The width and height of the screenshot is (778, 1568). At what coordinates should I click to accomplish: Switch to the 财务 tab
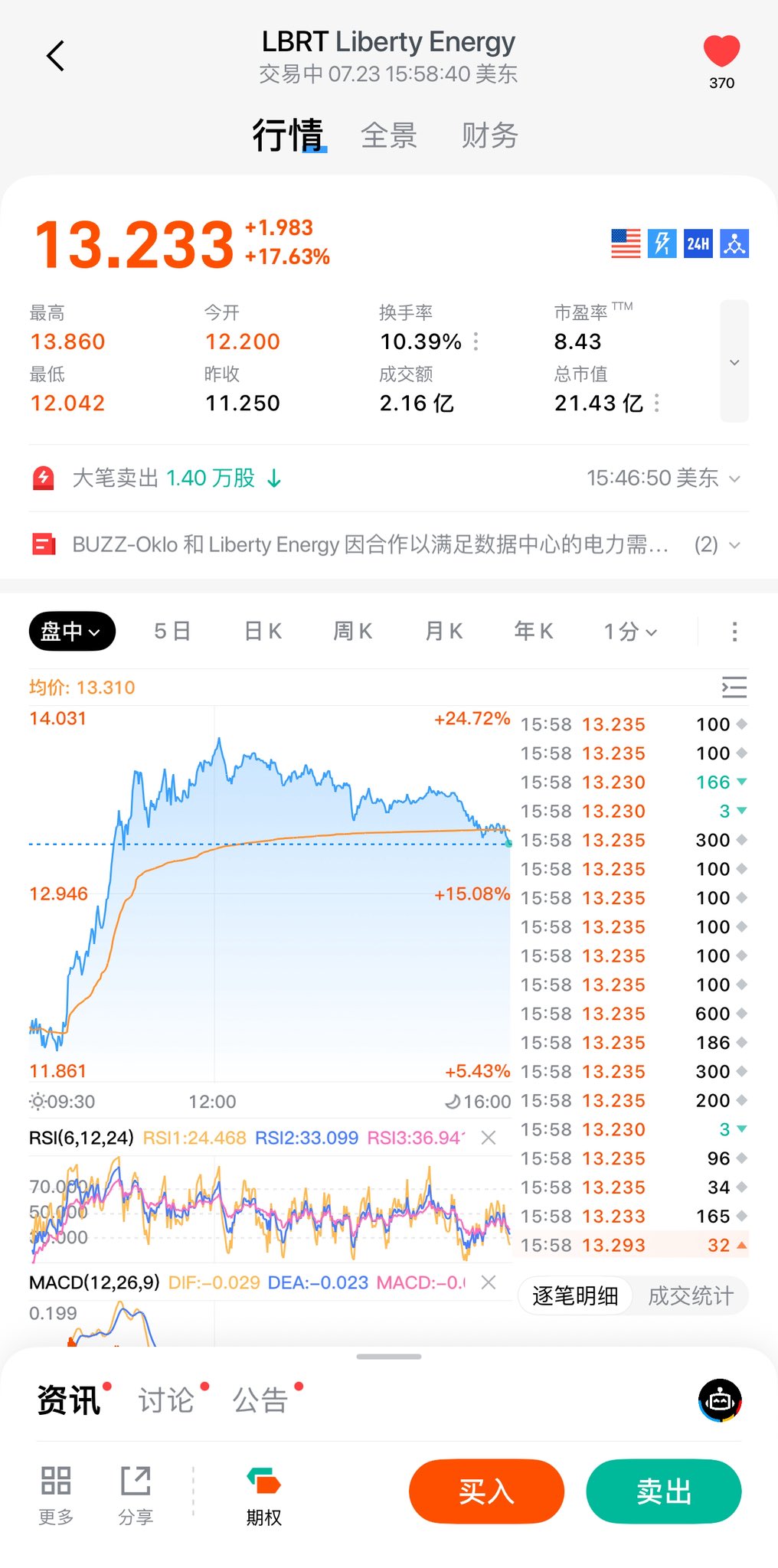[490, 136]
